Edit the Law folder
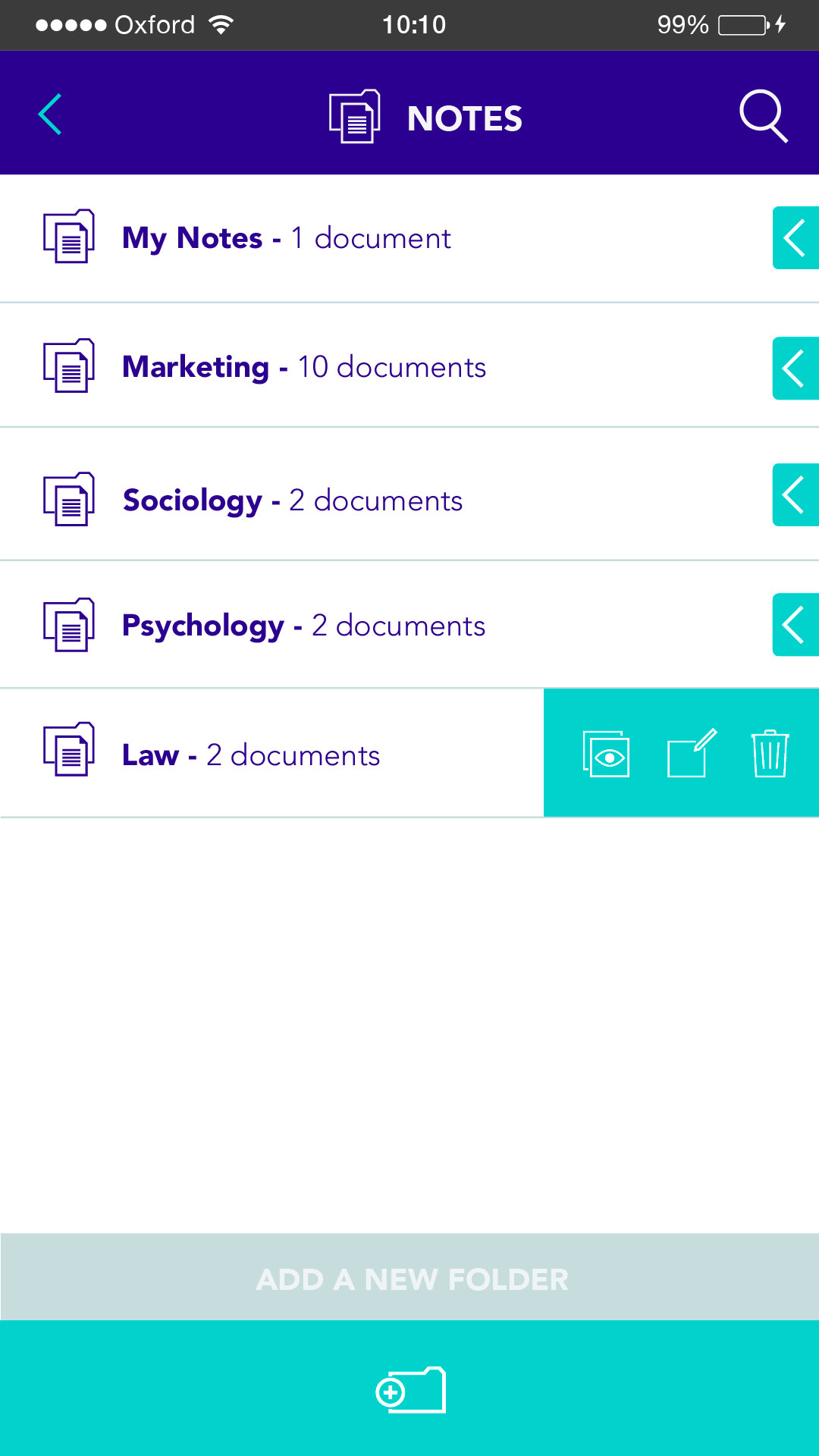819x1456 pixels. tap(691, 754)
